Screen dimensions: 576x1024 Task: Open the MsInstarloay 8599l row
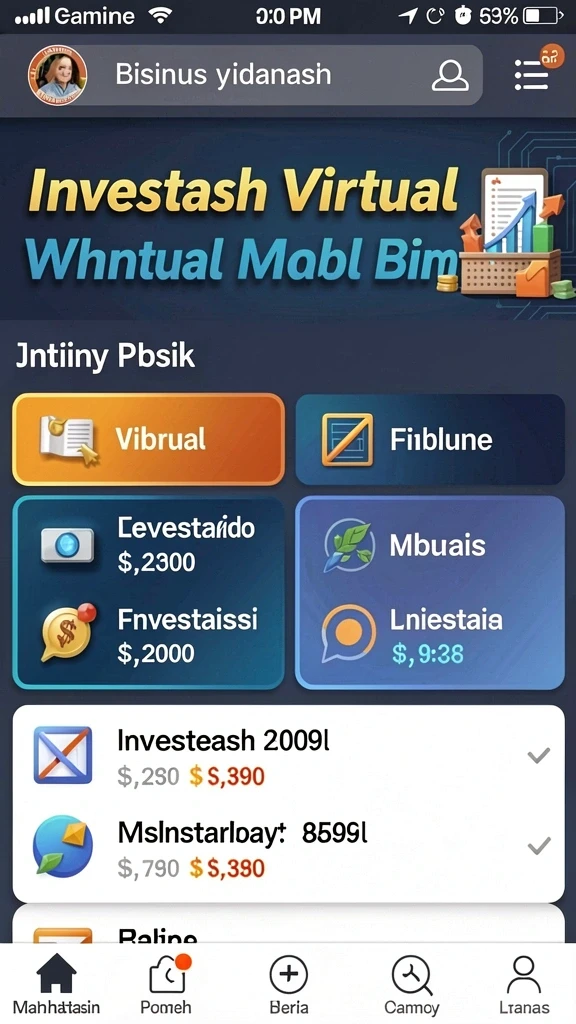coord(288,848)
